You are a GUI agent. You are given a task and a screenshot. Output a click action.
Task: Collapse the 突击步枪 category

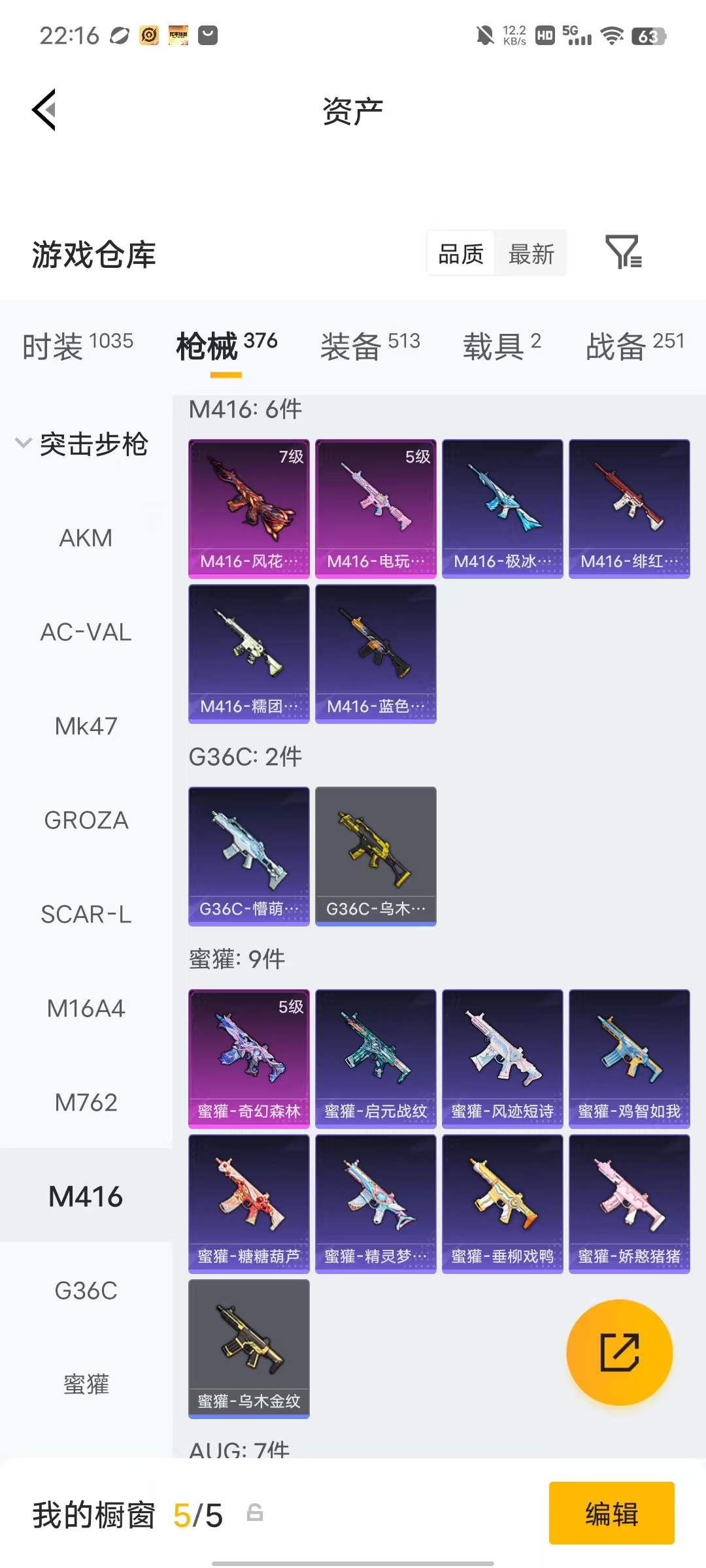pos(82,444)
